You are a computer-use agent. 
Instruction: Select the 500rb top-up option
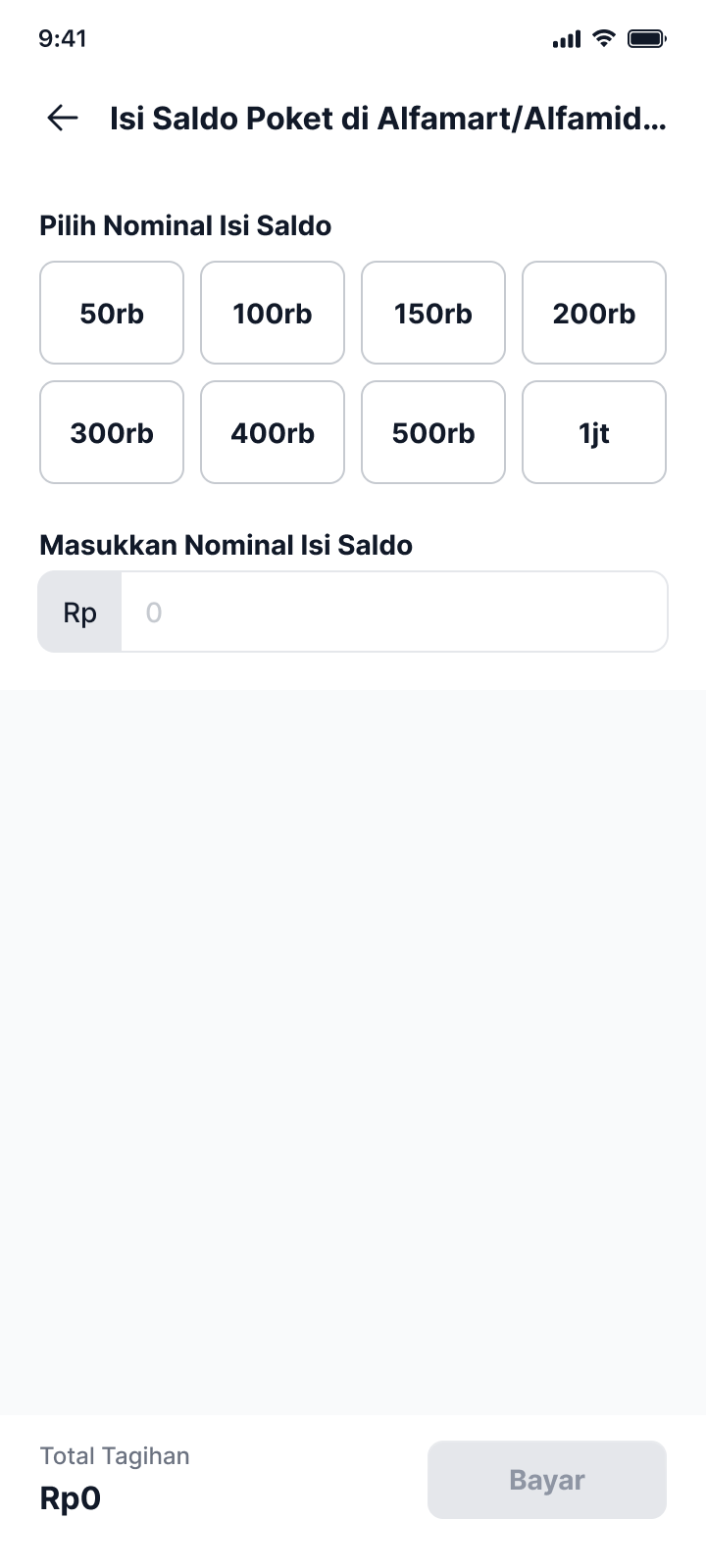point(433,432)
